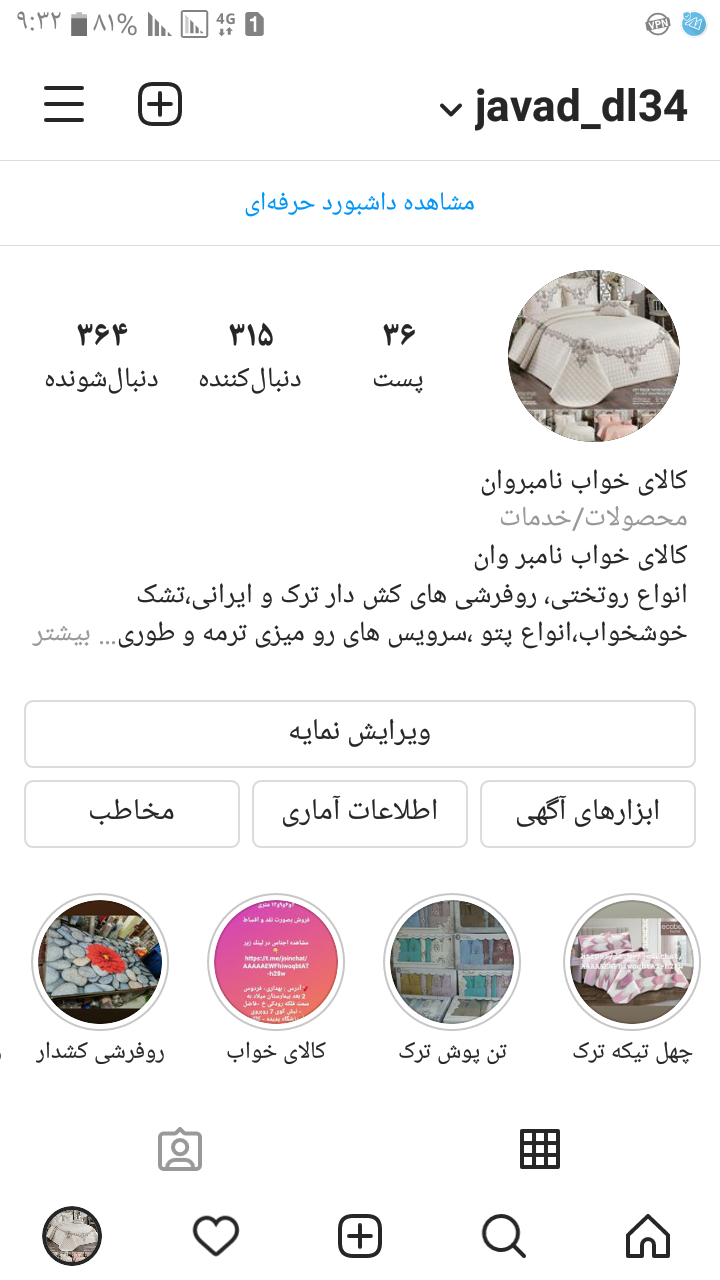The image size is (720, 1280).
Task: Open the تن پوش ترک story highlight
Action: (453, 961)
